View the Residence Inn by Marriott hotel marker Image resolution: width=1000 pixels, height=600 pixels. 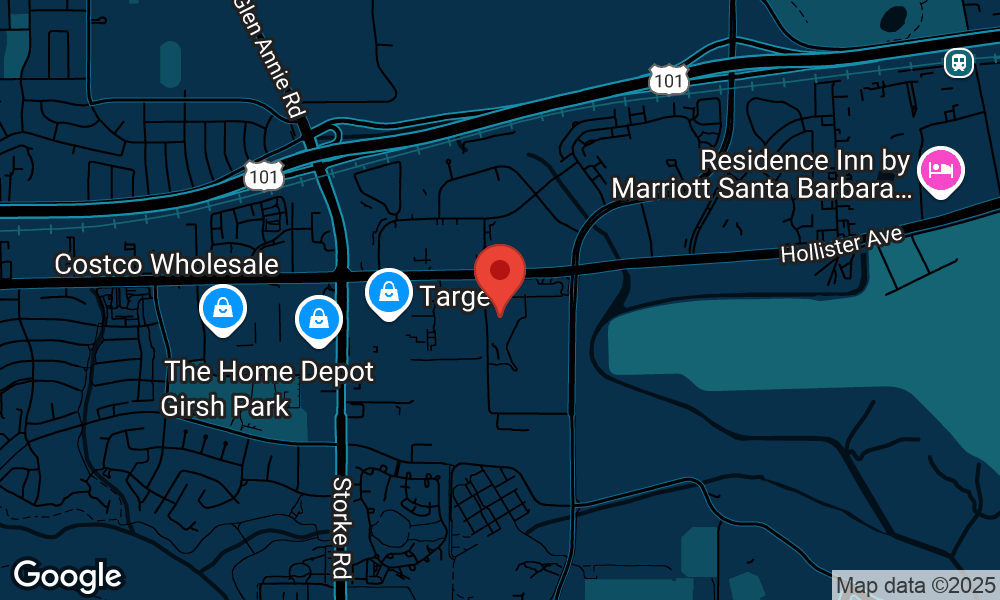(x=941, y=168)
